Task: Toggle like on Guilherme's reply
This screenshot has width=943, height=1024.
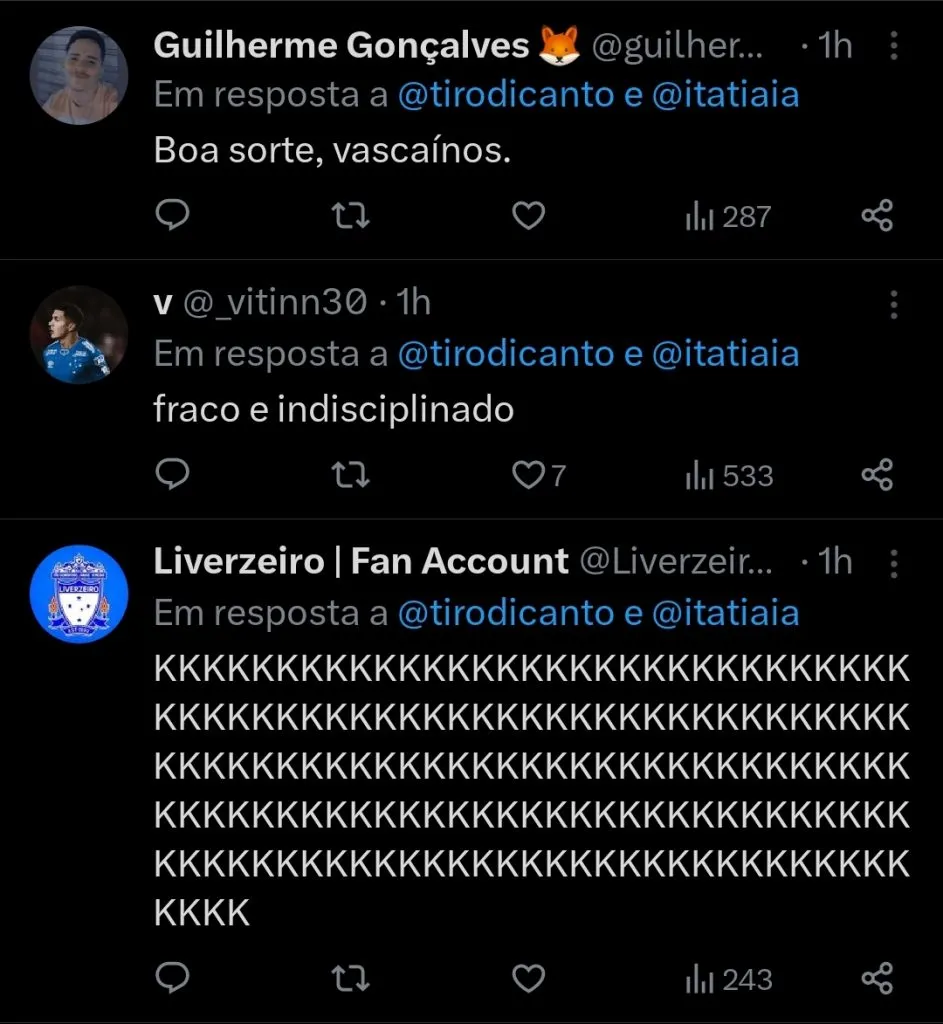Action: (528, 216)
